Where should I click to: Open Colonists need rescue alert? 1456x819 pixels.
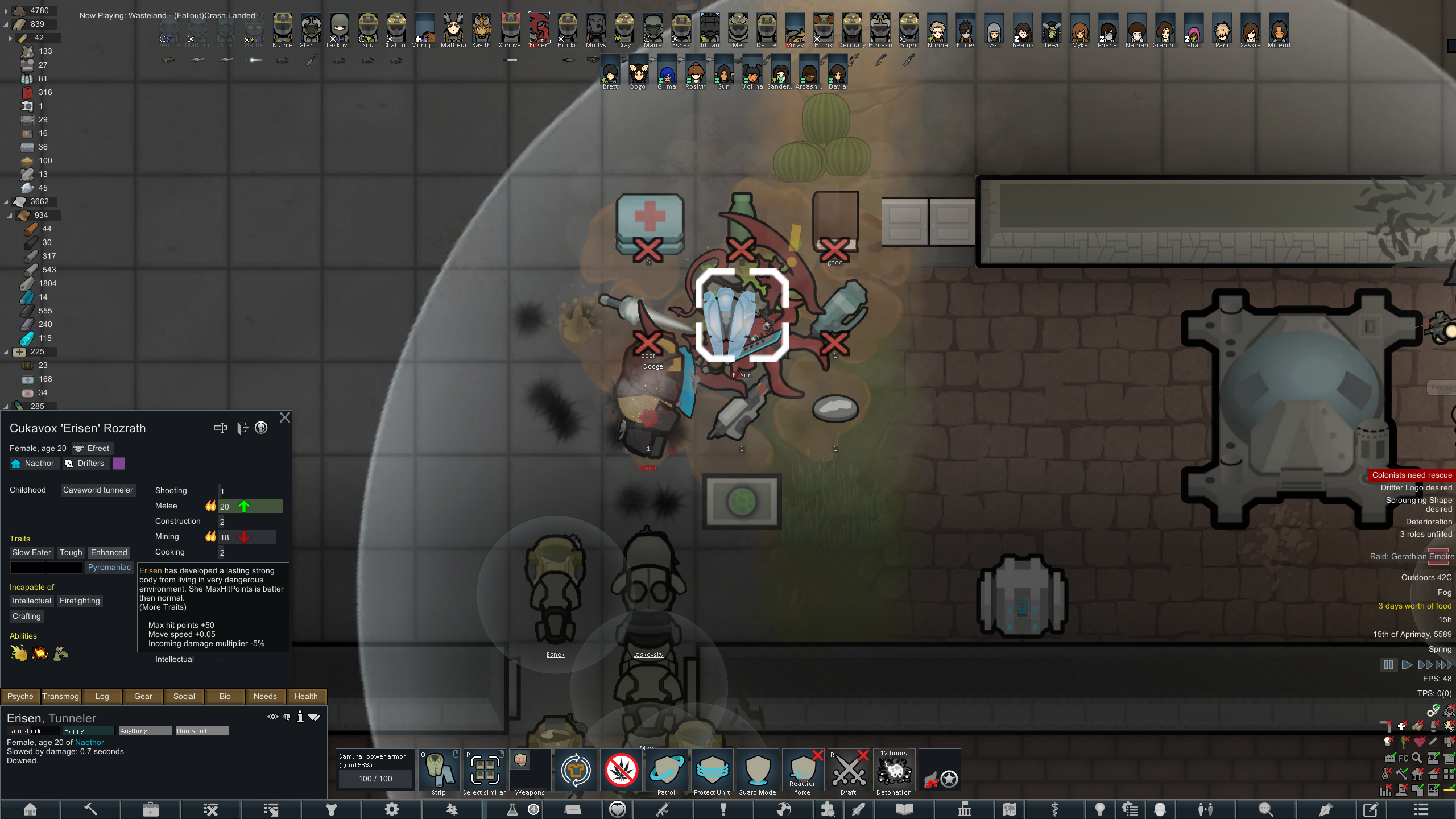point(1412,475)
